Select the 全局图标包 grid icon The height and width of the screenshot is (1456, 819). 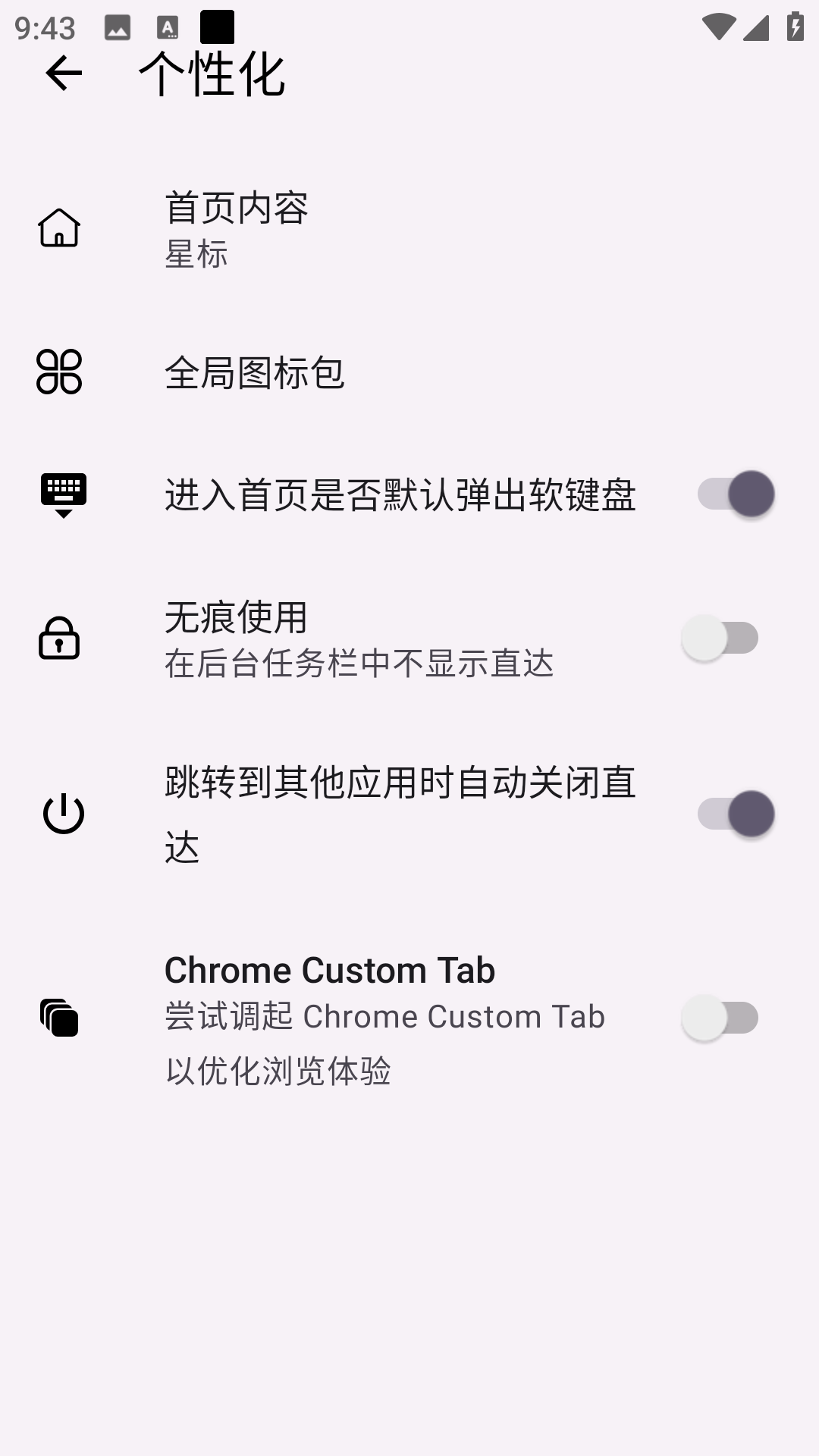coord(60,373)
